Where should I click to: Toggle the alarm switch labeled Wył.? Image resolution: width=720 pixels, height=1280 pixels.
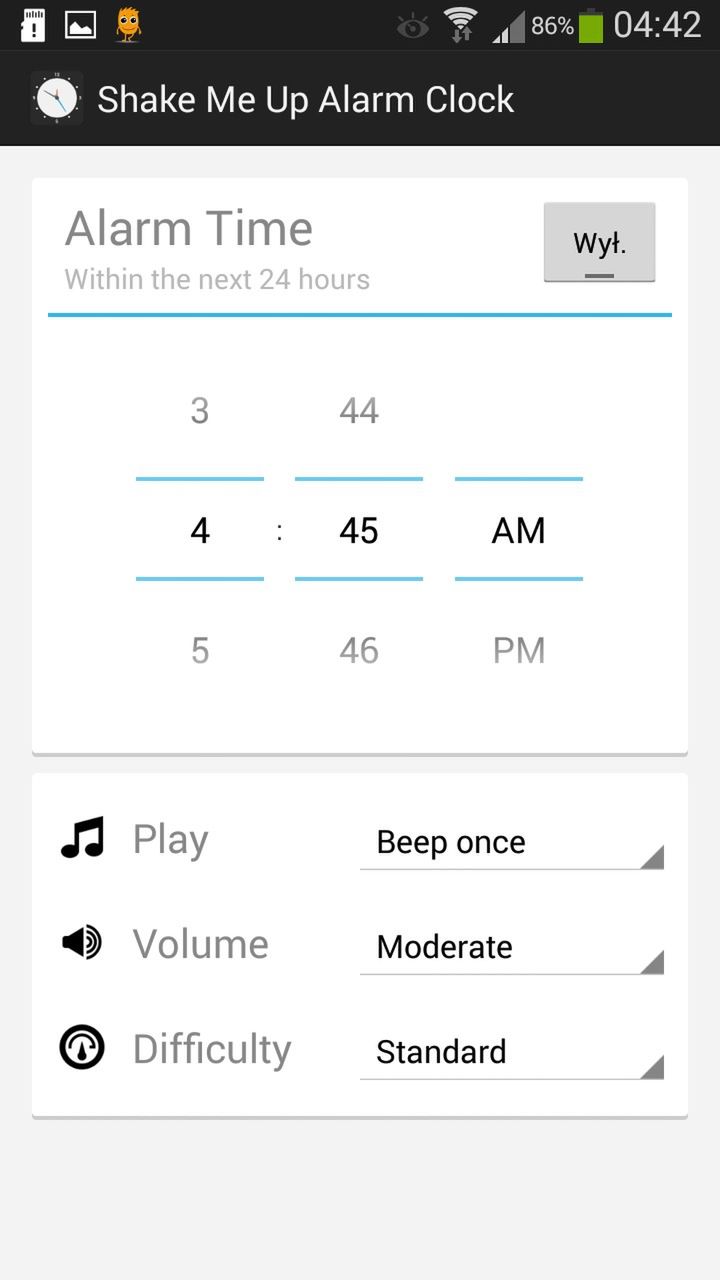tap(599, 243)
